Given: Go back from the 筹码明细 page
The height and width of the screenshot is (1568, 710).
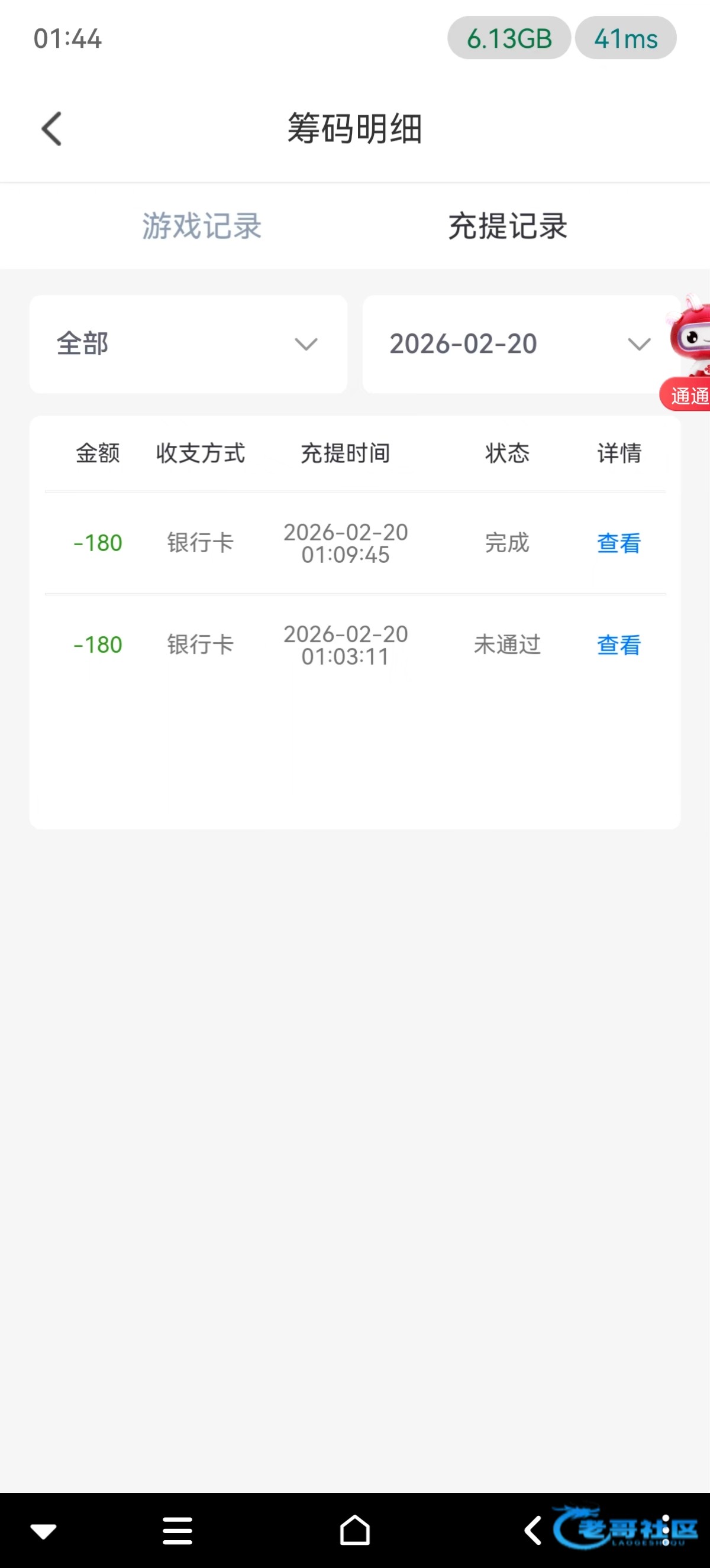Looking at the screenshot, I should click(x=51, y=129).
